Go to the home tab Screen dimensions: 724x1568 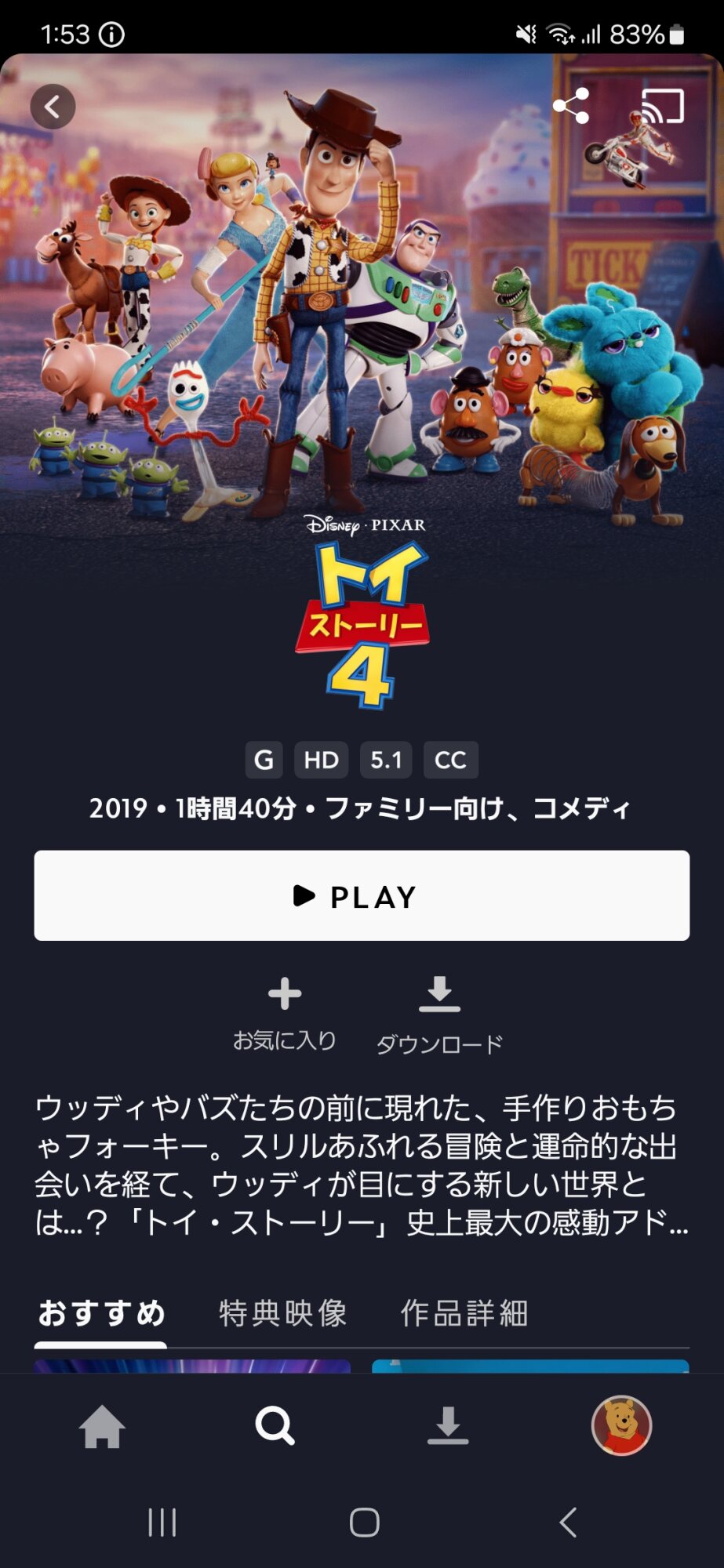tap(102, 1426)
